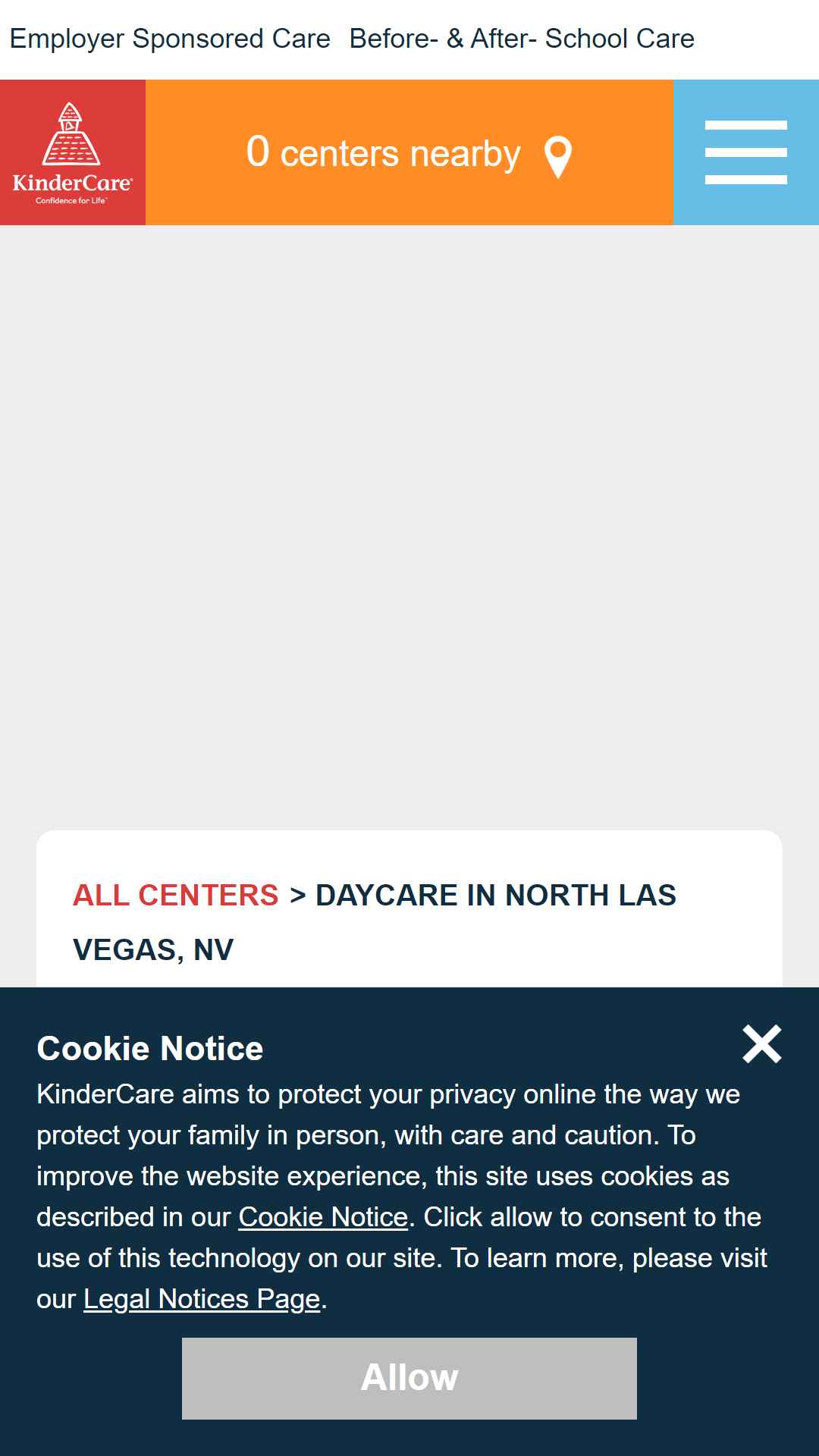Read the Cookie Notice link
This screenshot has height=1456, width=819.
[x=324, y=1217]
